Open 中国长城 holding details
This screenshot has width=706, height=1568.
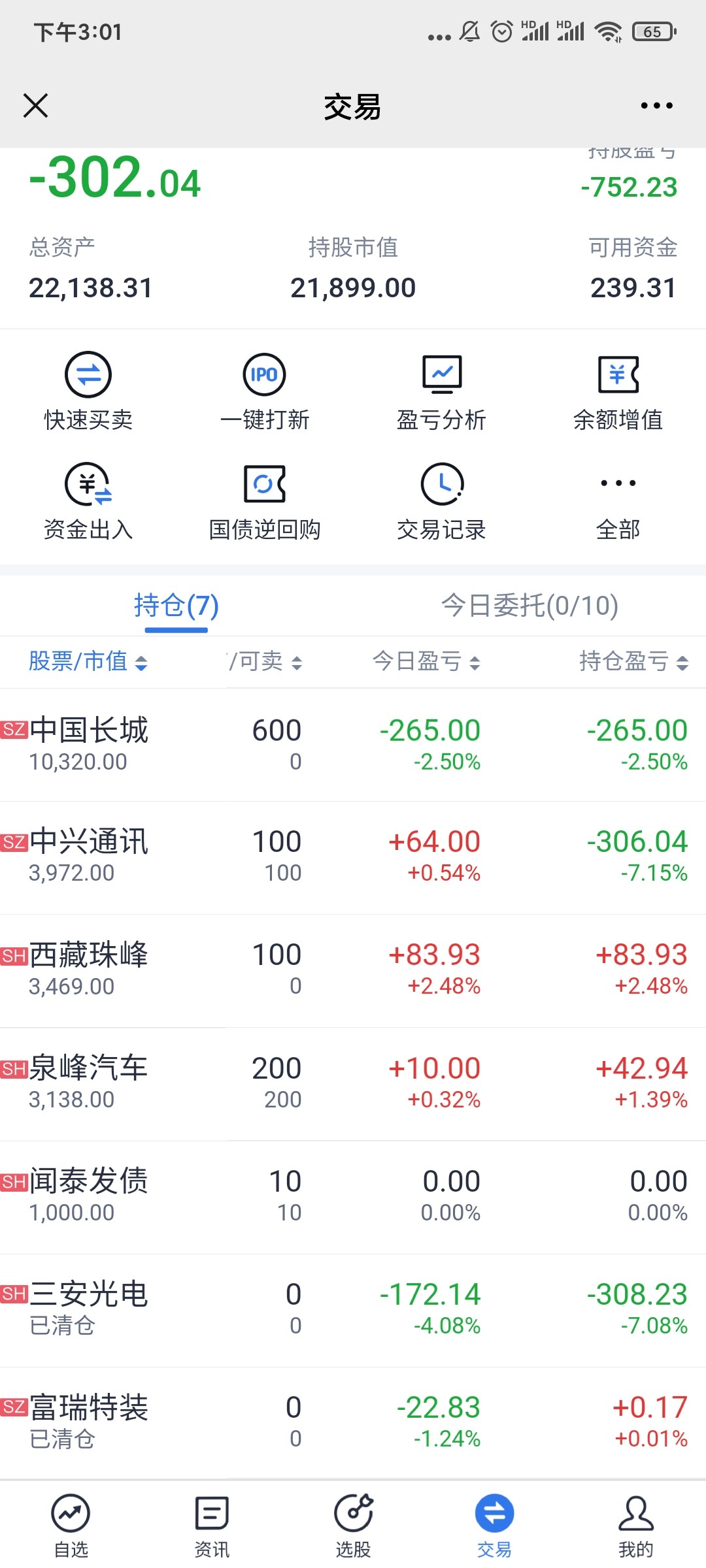[353, 745]
